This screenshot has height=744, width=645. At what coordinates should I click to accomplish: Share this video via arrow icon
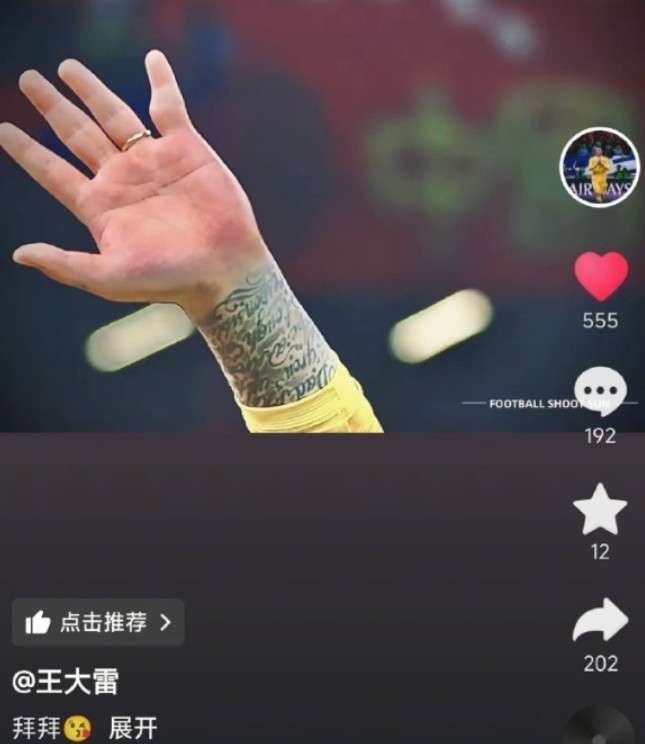coord(600,622)
